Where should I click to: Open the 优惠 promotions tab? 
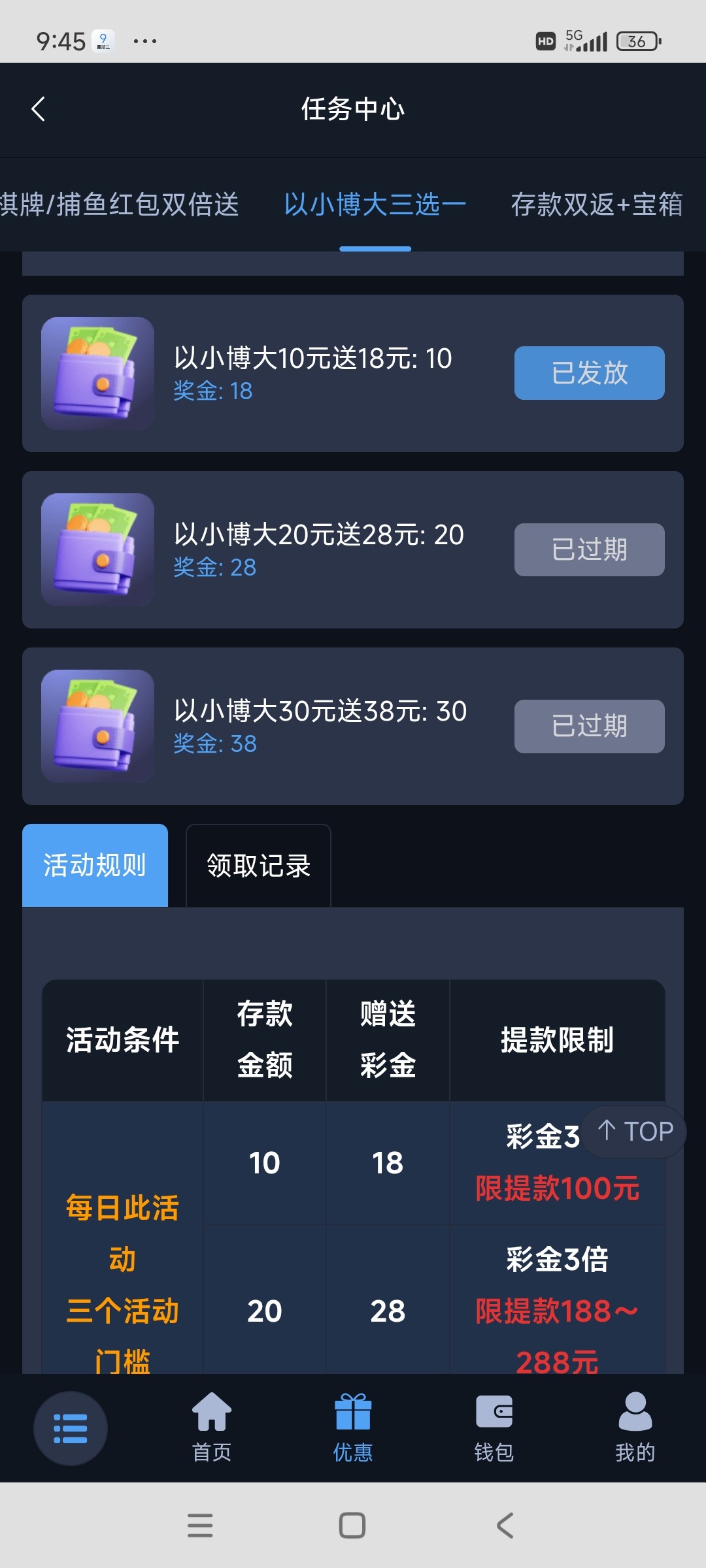353,1428
